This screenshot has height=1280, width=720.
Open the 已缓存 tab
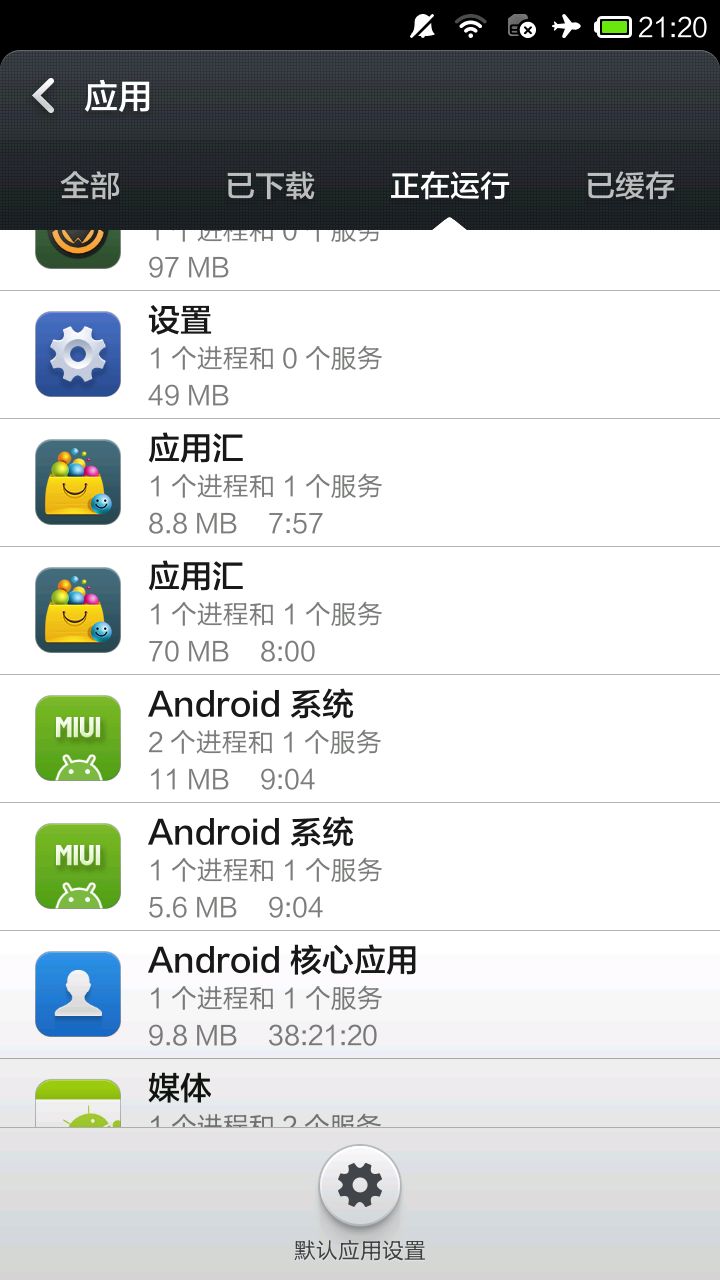630,185
